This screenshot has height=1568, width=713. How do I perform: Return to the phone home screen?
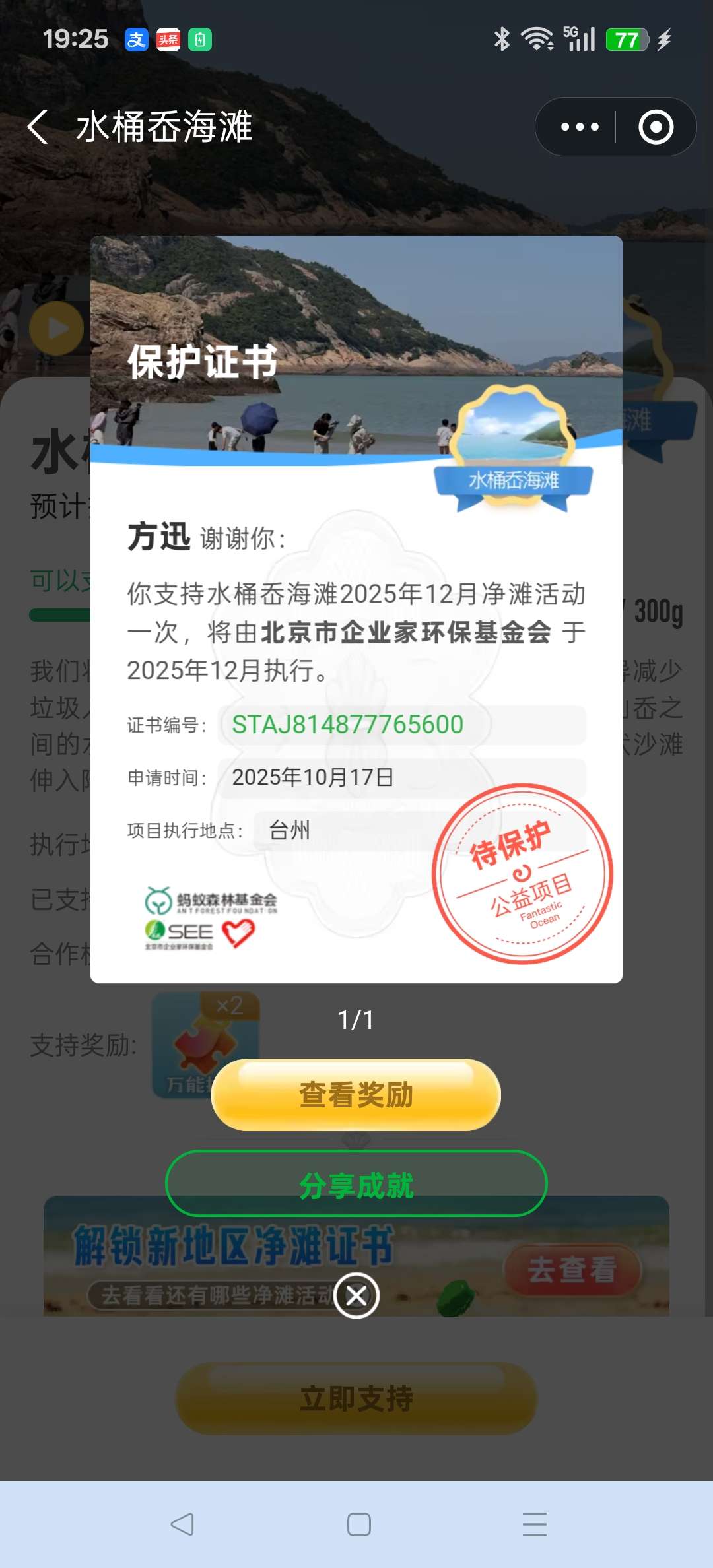point(358,1524)
